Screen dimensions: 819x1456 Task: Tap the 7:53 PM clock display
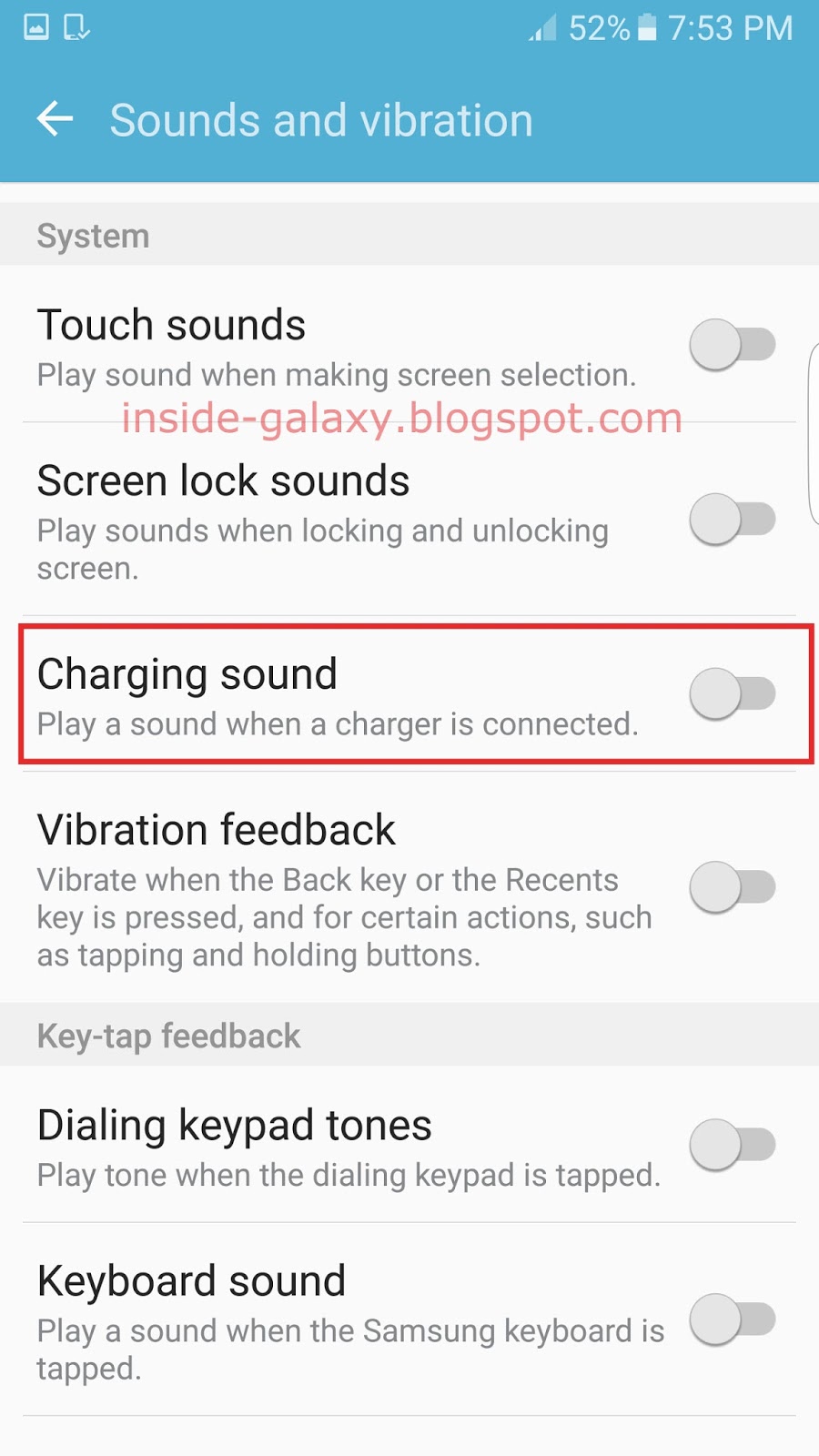point(730,28)
